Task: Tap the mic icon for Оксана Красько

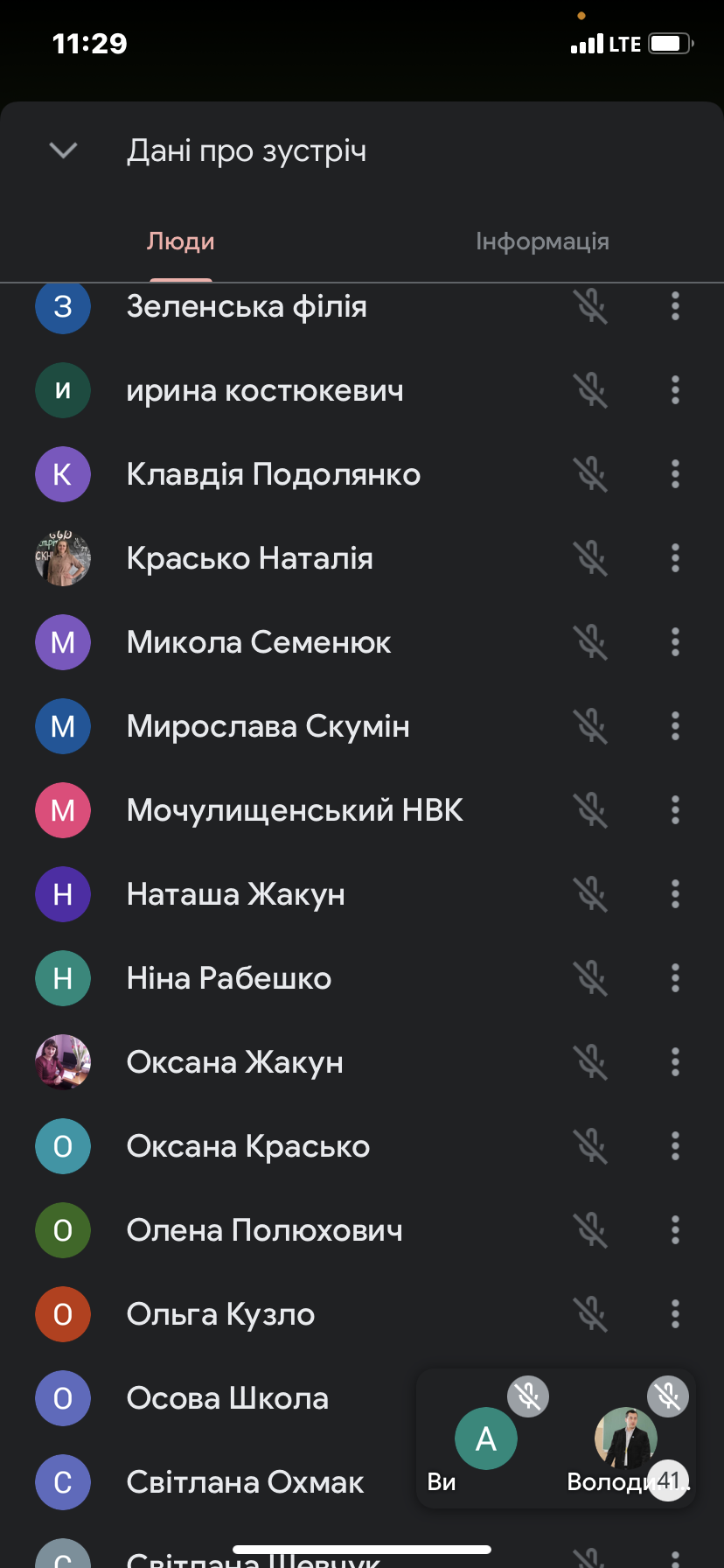Action: [591, 1146]
